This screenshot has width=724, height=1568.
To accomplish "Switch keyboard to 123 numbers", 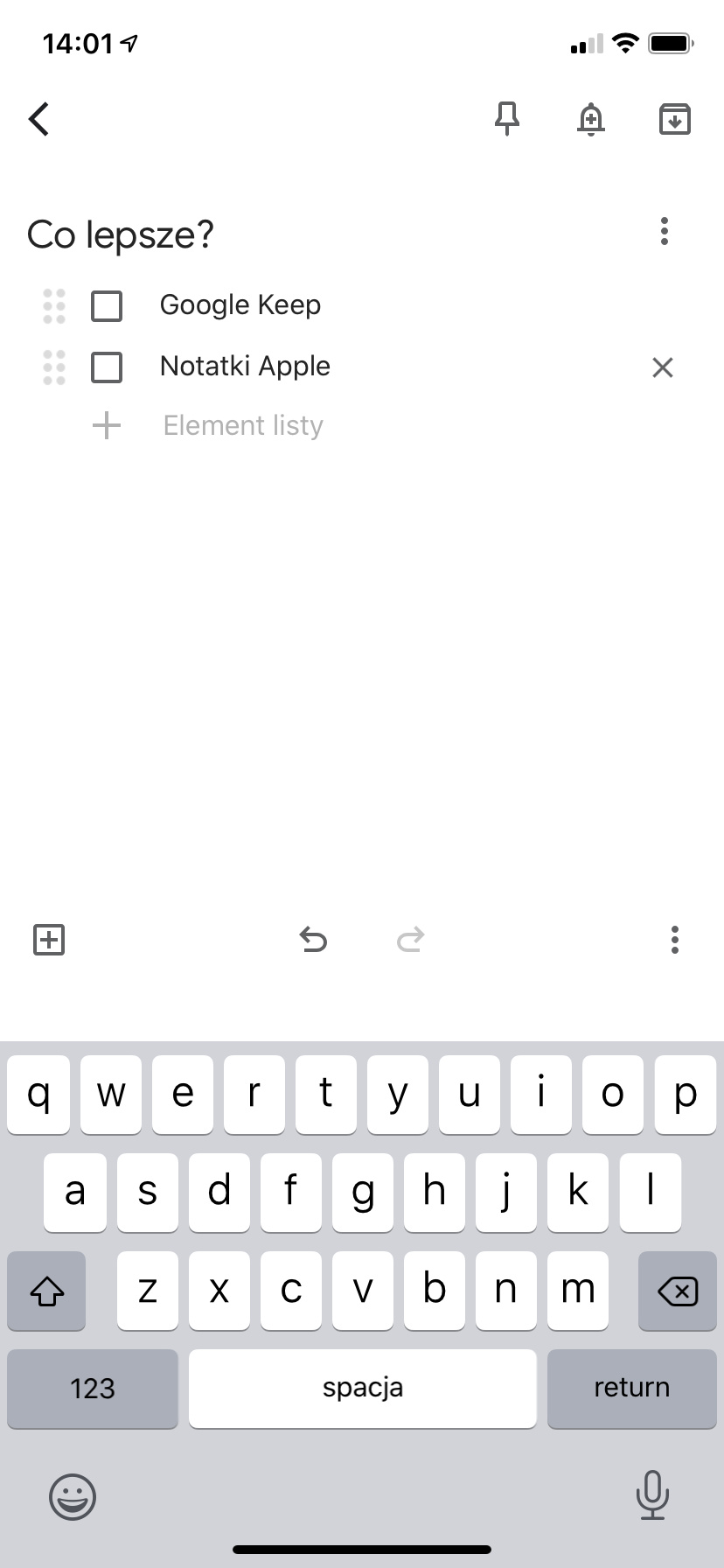I will point(93,1389).
